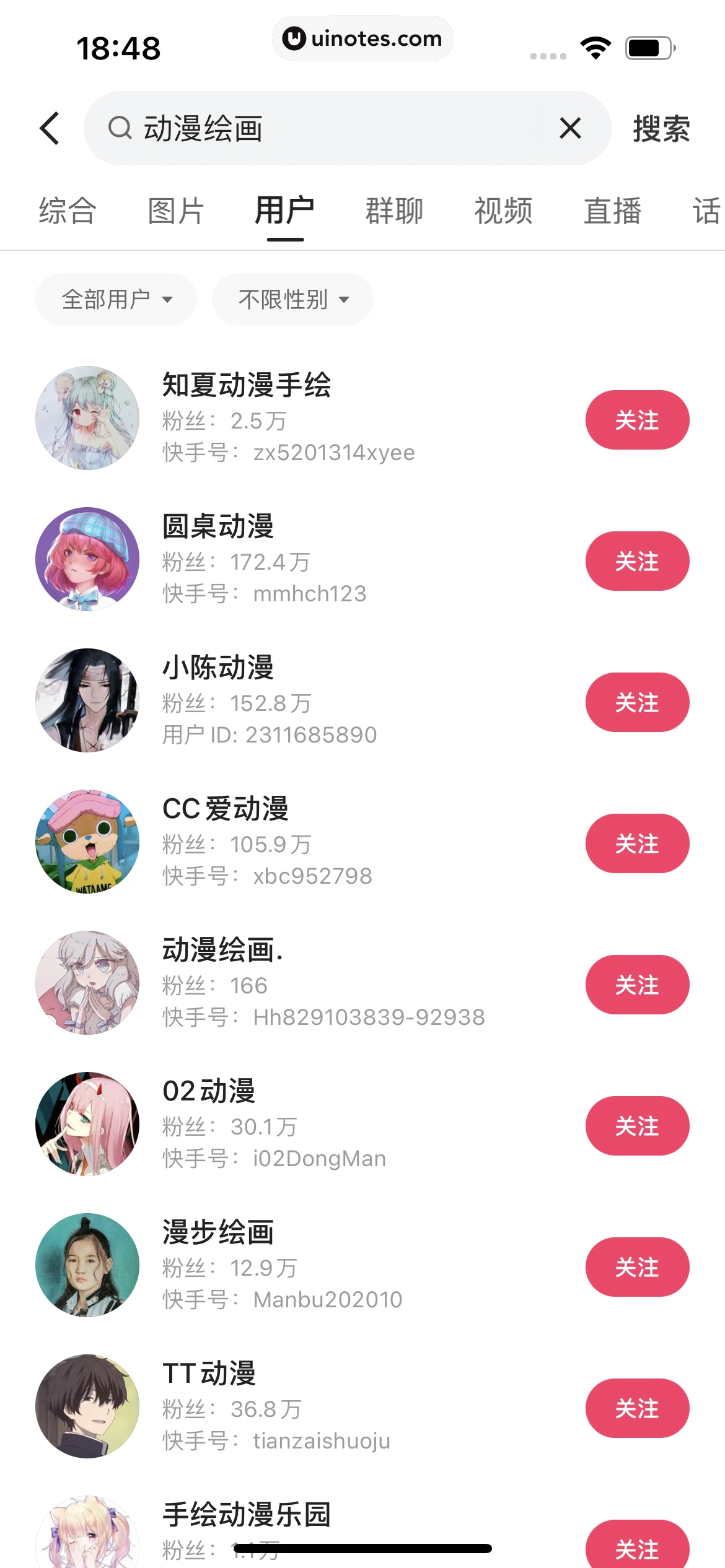Switch to the 直播 tab
This screenshot has width=725, height=1568.
coord(612,211)
